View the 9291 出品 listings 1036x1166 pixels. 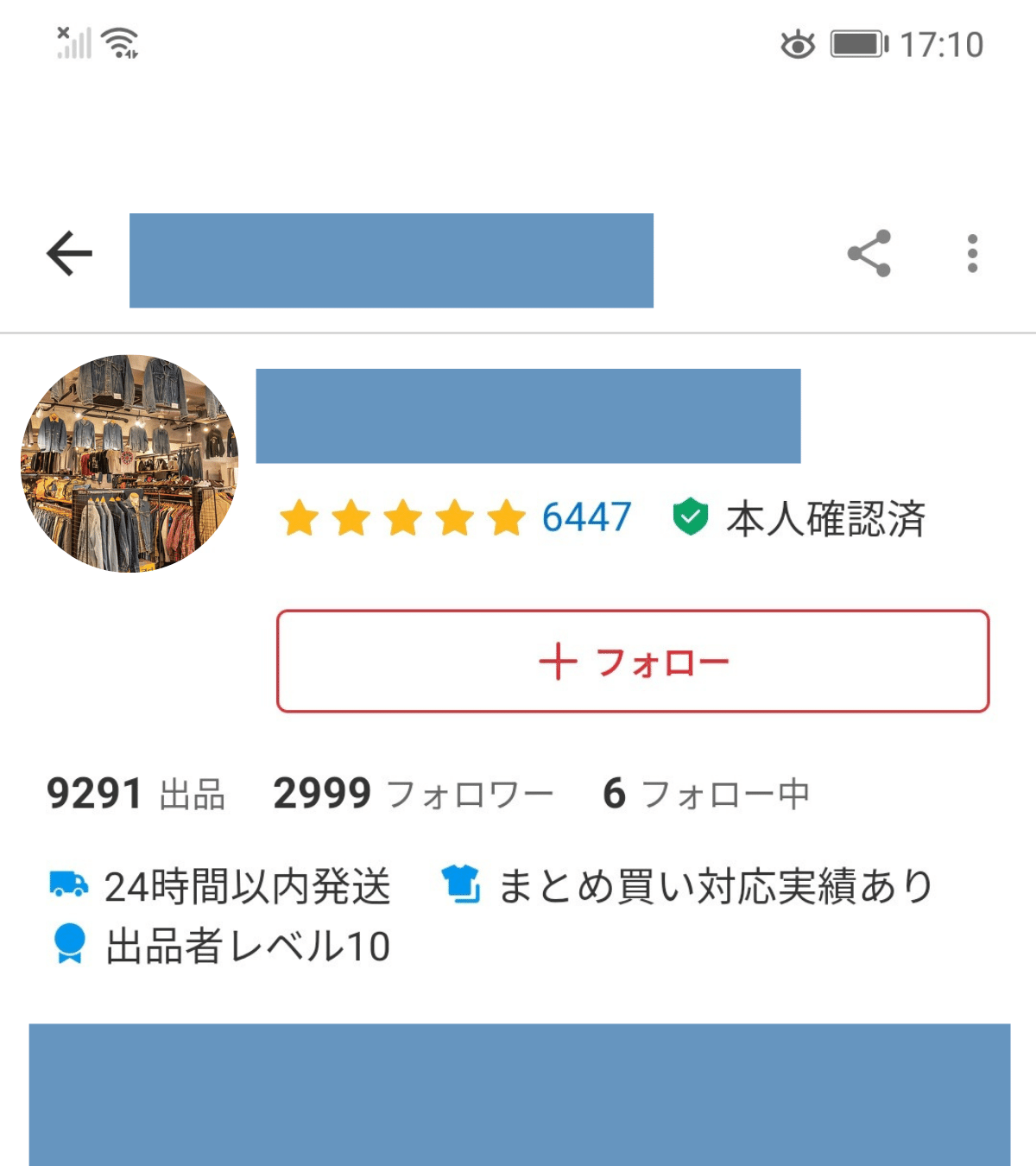[138, 793]
